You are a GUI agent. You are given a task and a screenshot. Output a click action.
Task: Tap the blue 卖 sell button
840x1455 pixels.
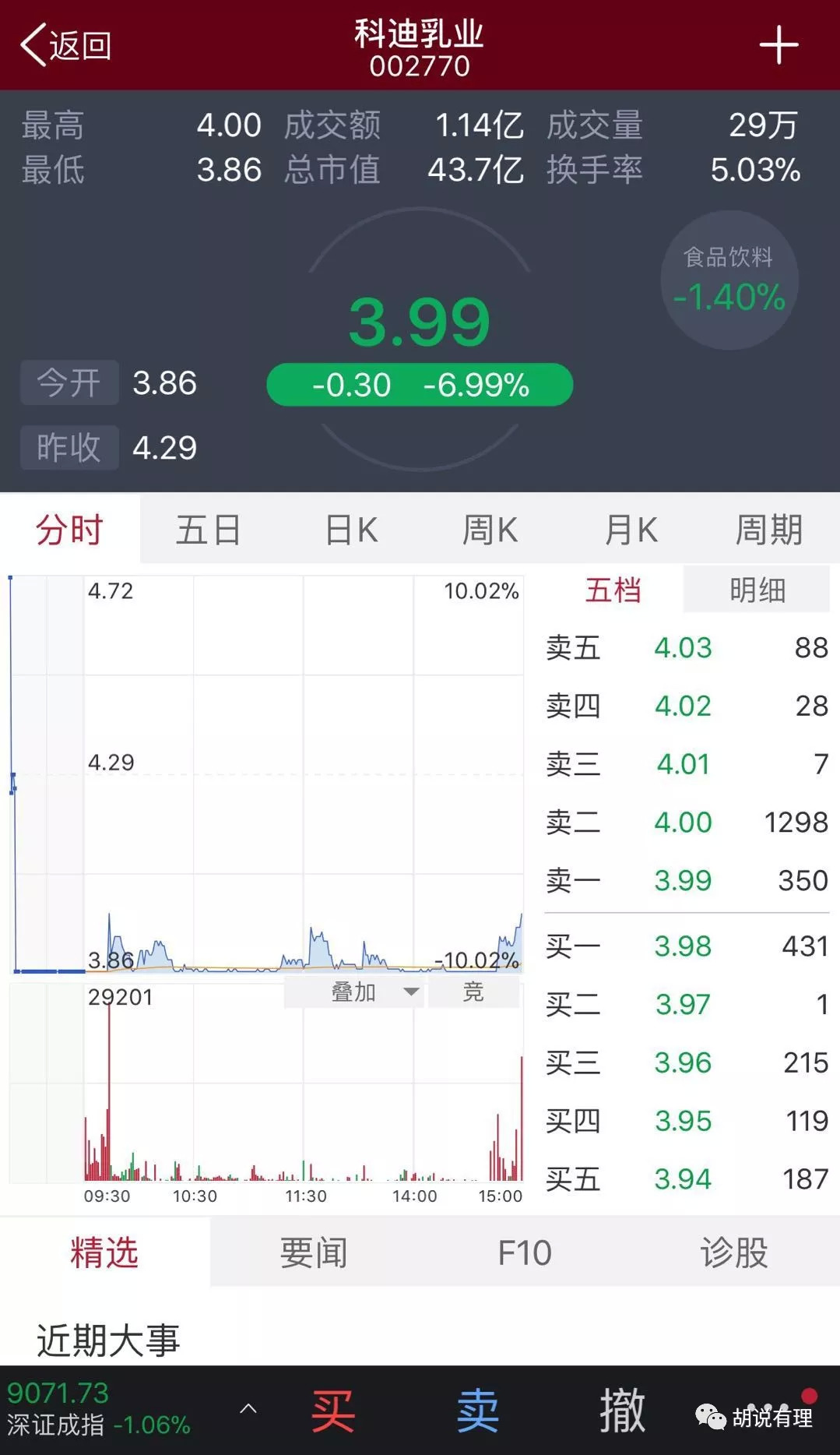pyautogui.click(x=477, y=1411)
